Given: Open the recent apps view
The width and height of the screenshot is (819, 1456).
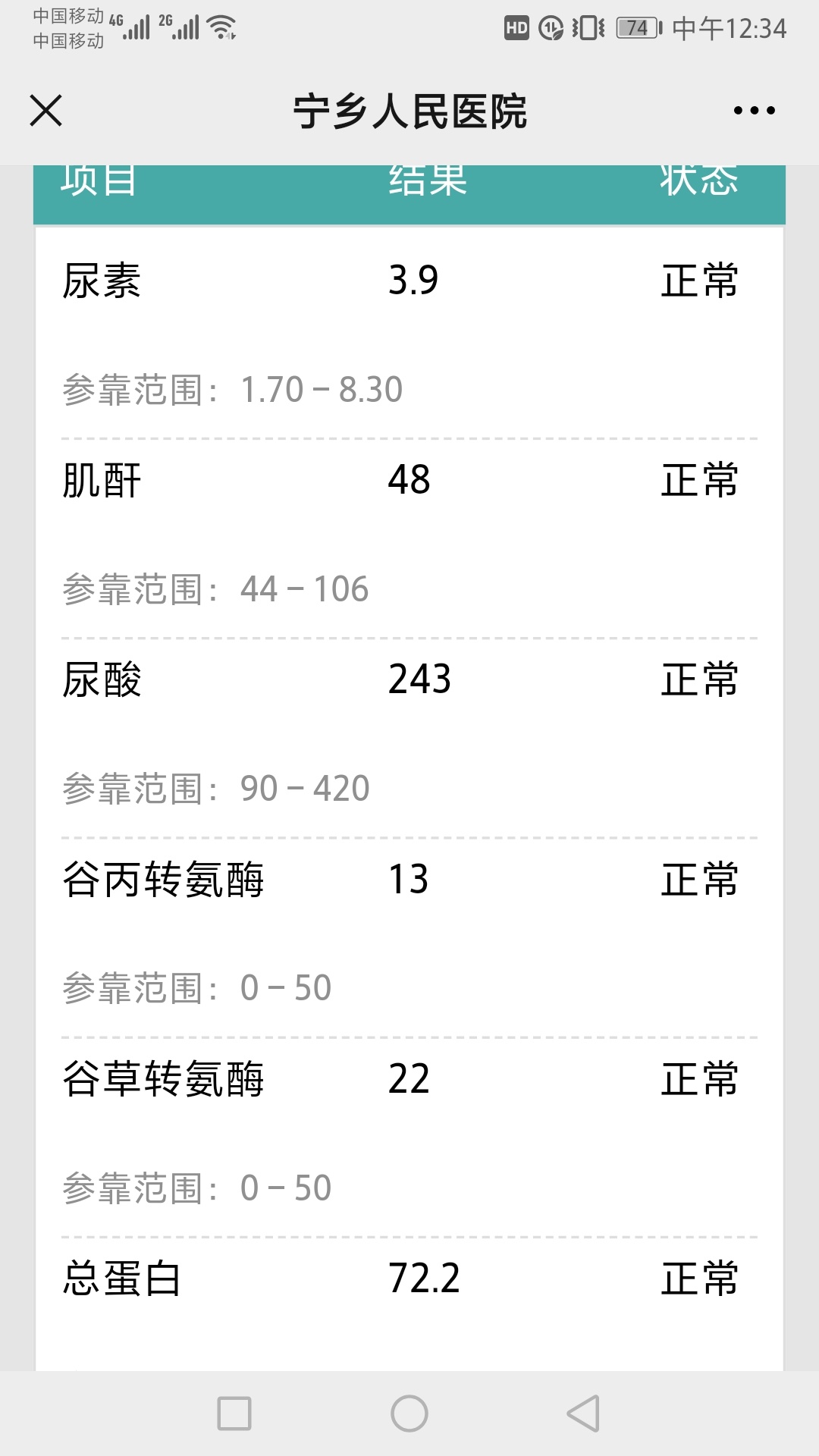Looking at the screenshot, I should 234,1414.
